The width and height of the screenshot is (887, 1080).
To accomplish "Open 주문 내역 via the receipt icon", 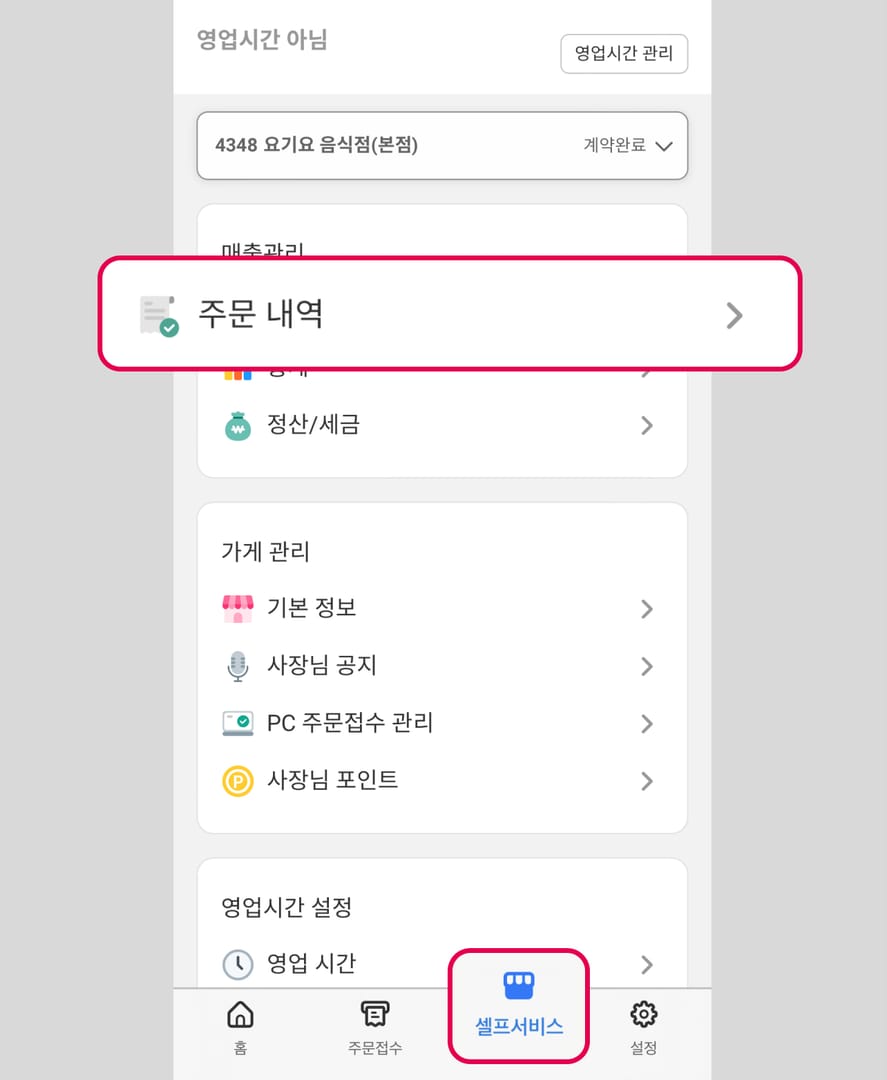I will click(159, 314).
